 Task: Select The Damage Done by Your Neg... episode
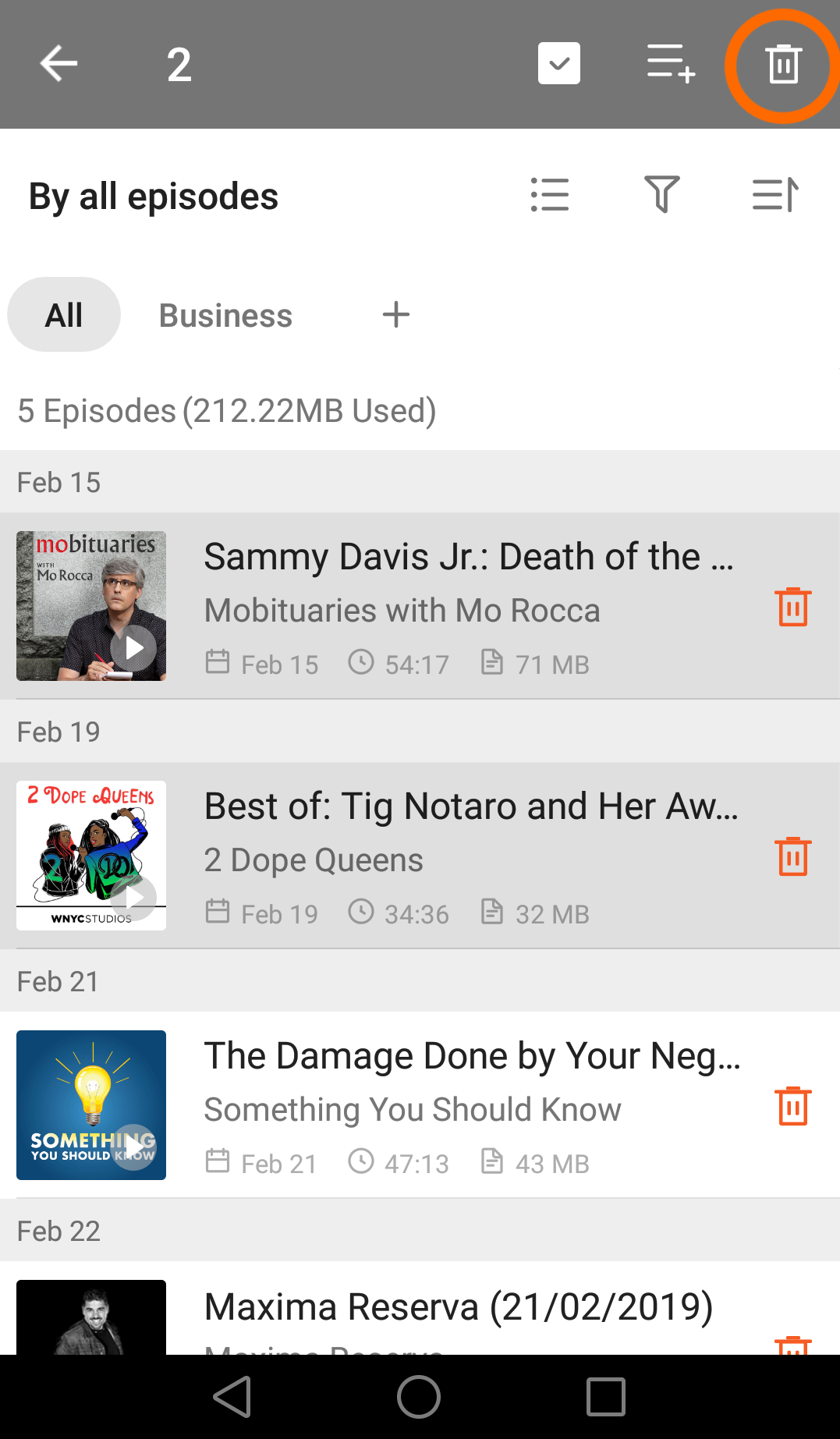pos(468,1056)
